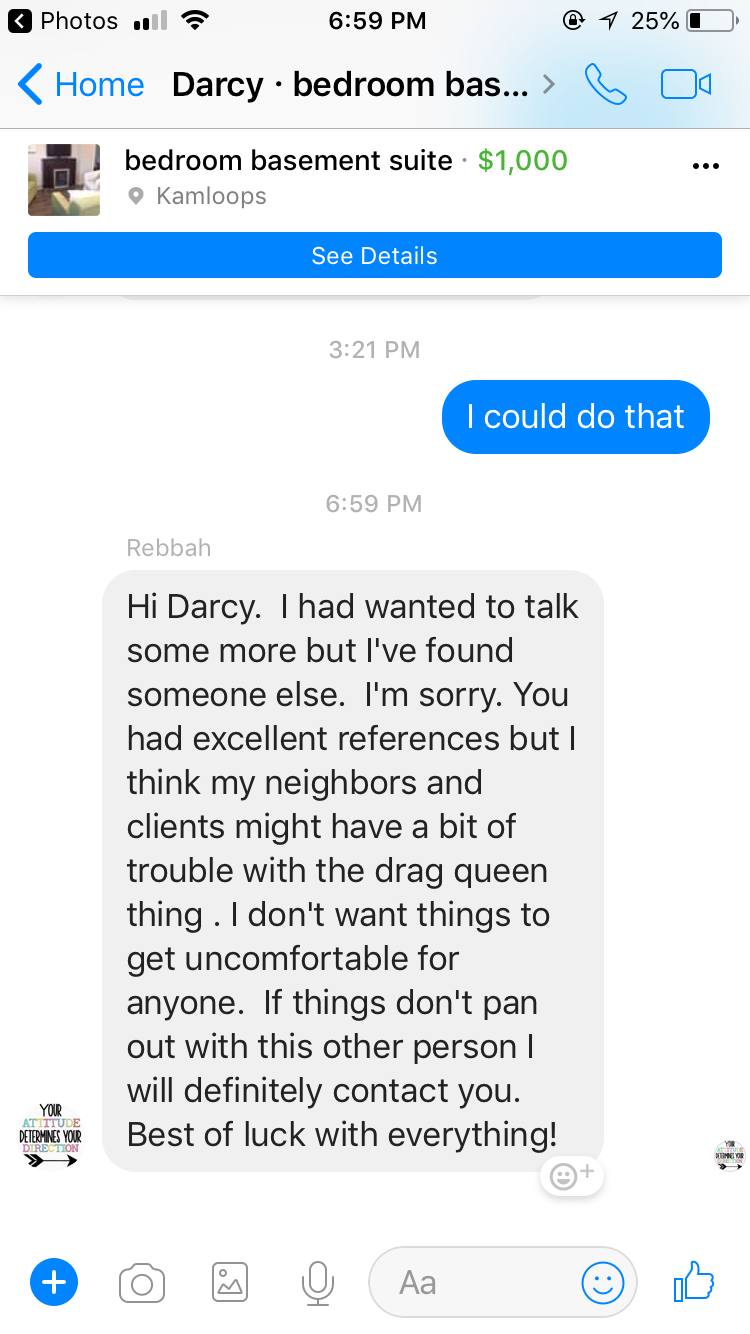750x1334 pixels.
Task: Start a voice call
Action: 605,85
